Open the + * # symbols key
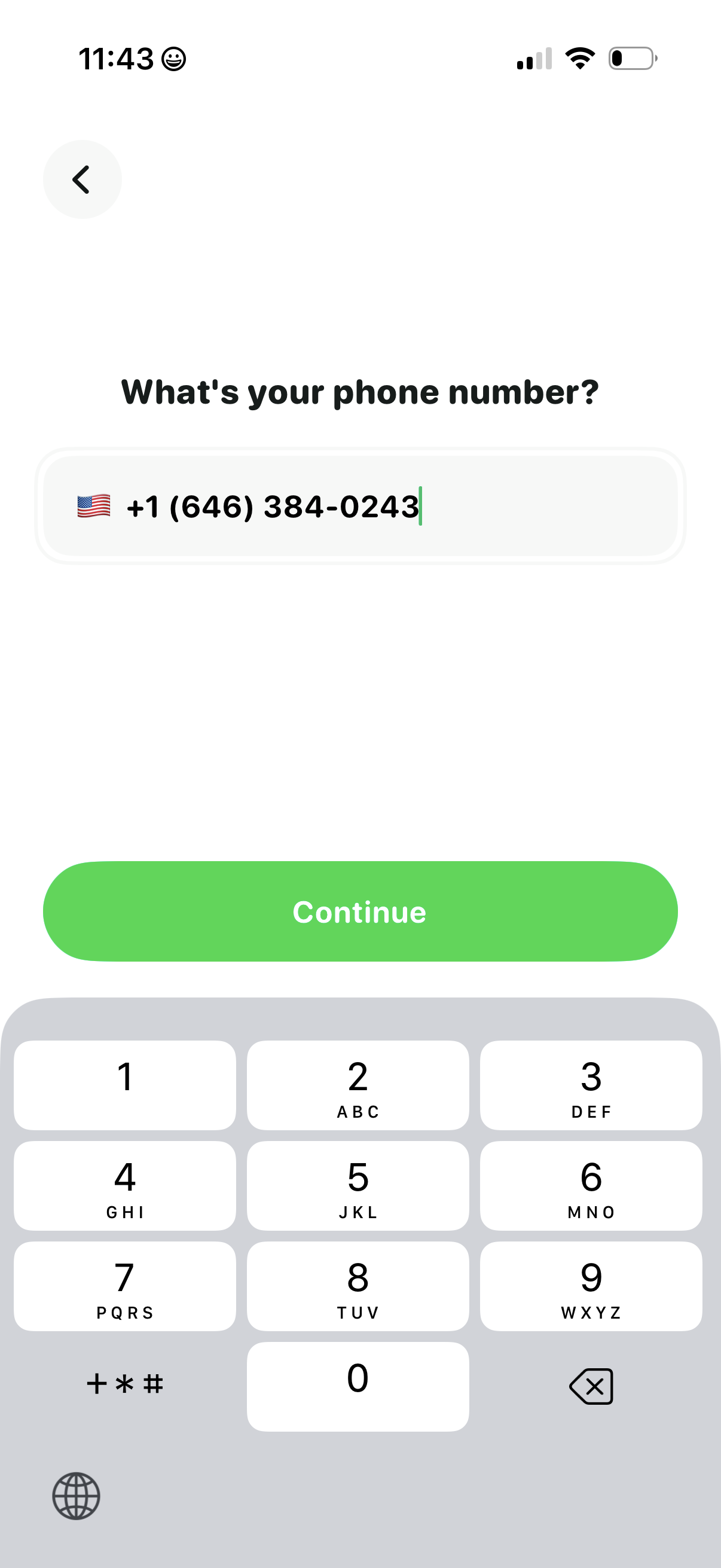 coord(125,1384)
